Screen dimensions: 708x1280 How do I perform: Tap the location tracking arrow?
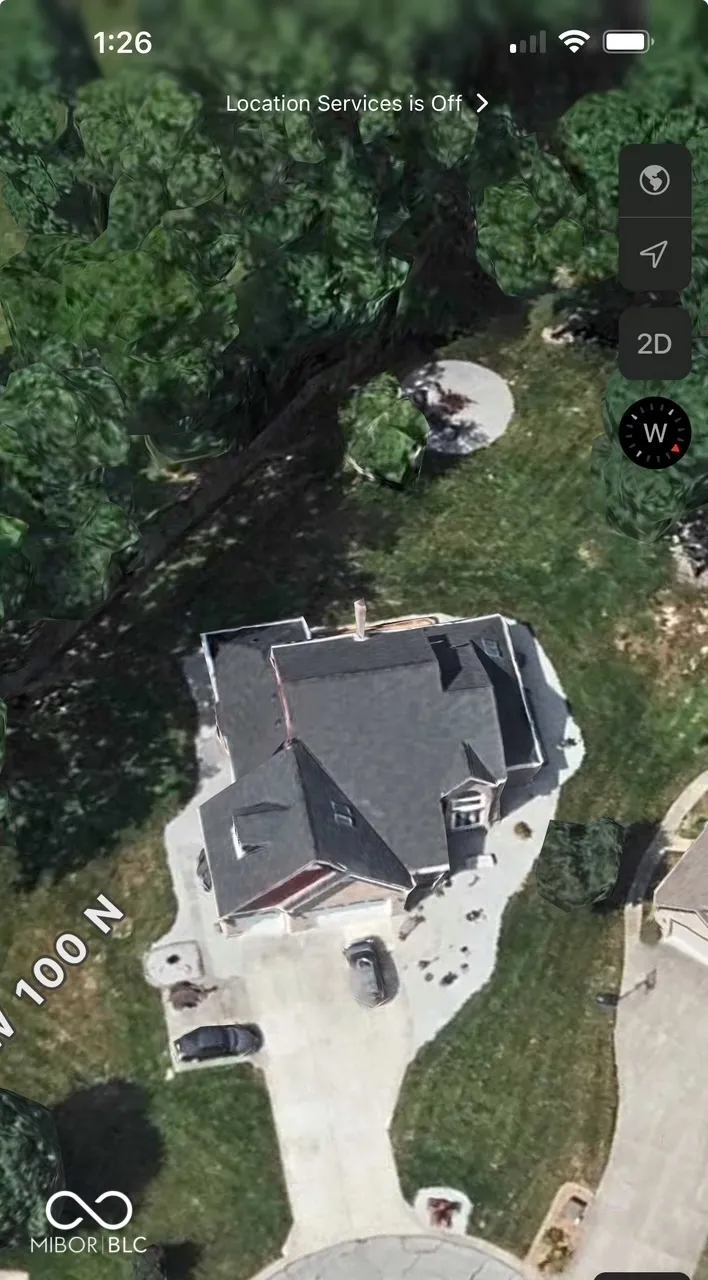pos(654,255)
